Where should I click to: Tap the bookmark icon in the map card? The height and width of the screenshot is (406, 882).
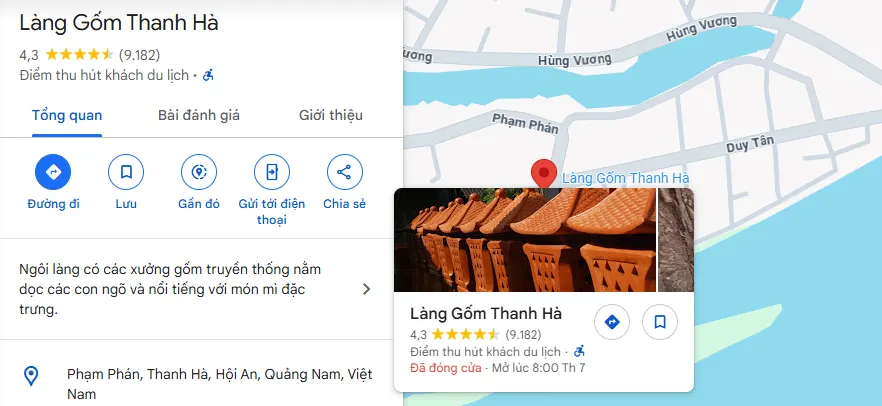[660, 322]
